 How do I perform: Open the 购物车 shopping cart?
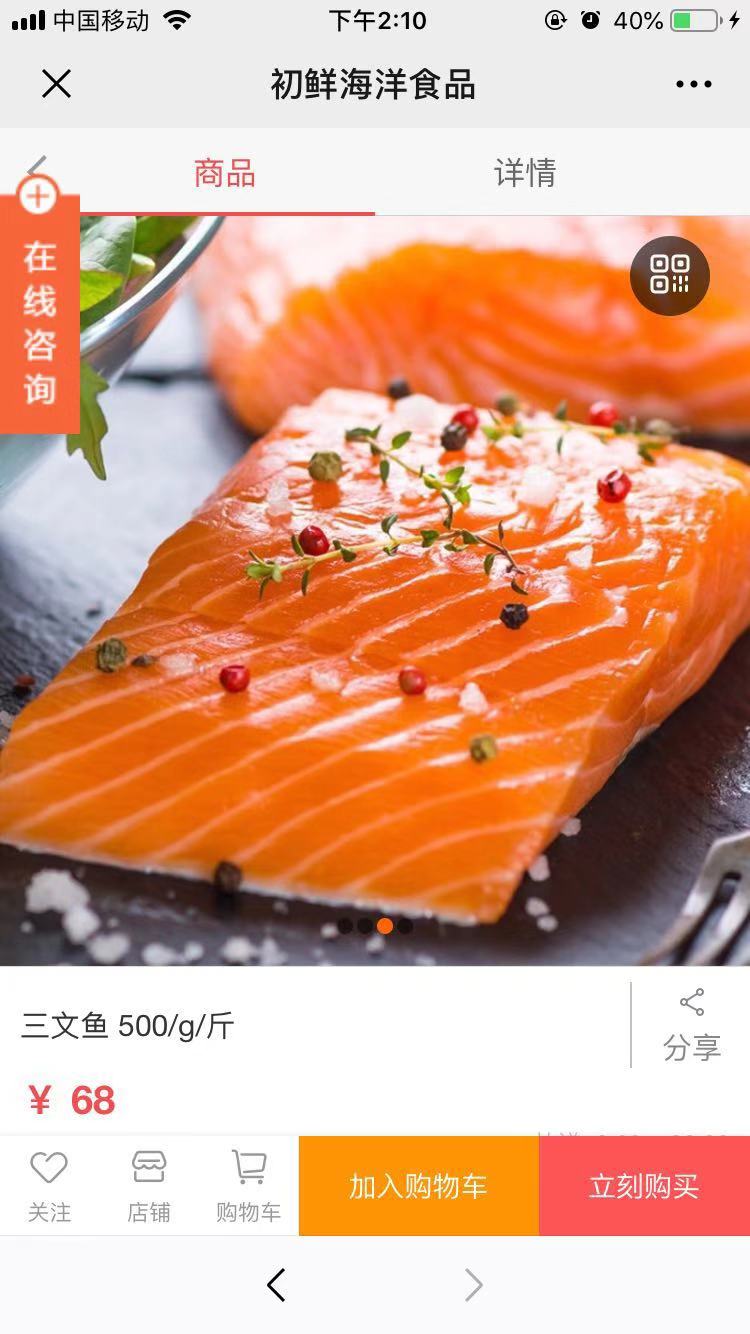(x=248, y=1186)
